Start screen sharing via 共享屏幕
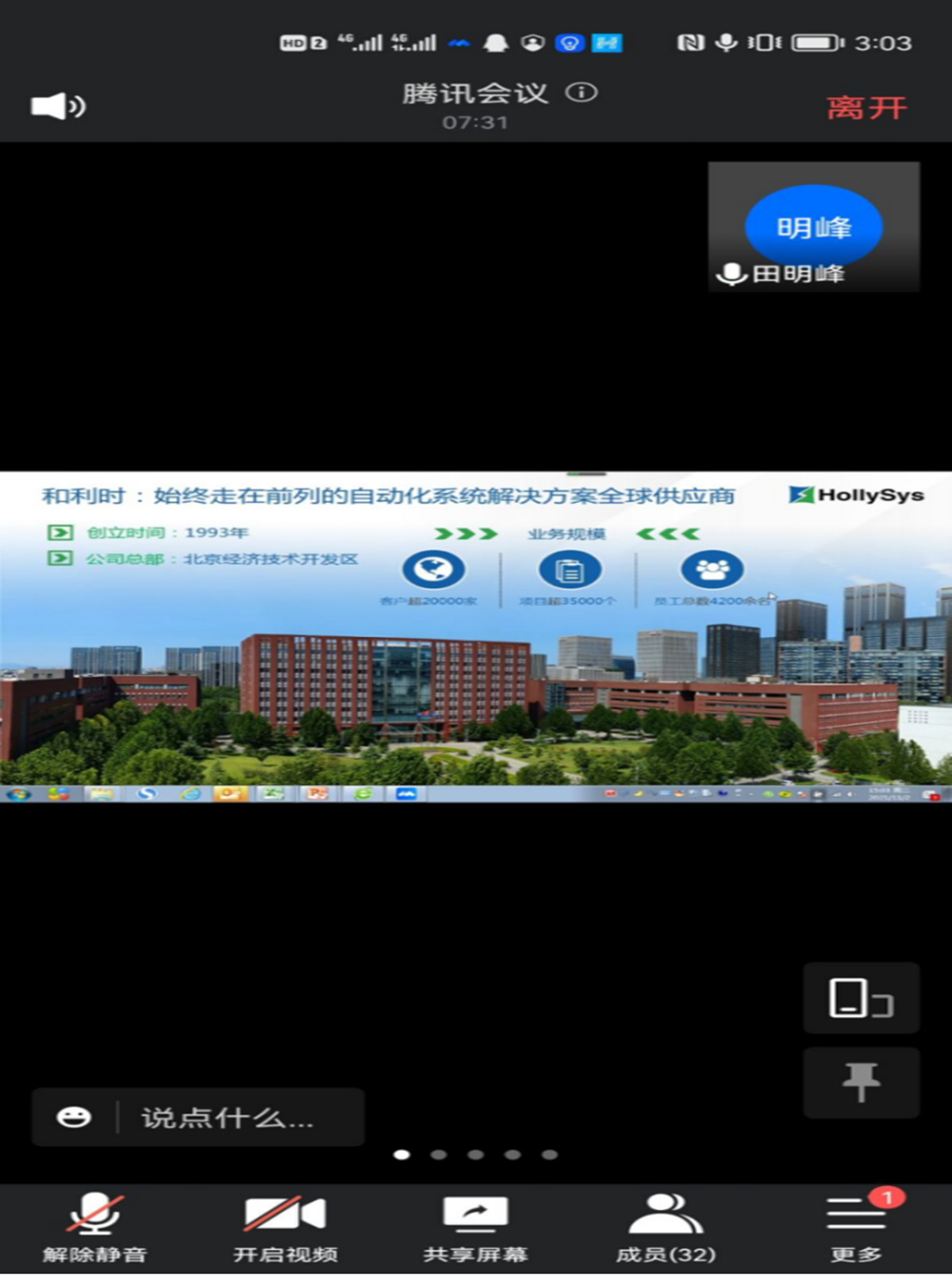The image size is (952, 1275). tap(475, 1227)
